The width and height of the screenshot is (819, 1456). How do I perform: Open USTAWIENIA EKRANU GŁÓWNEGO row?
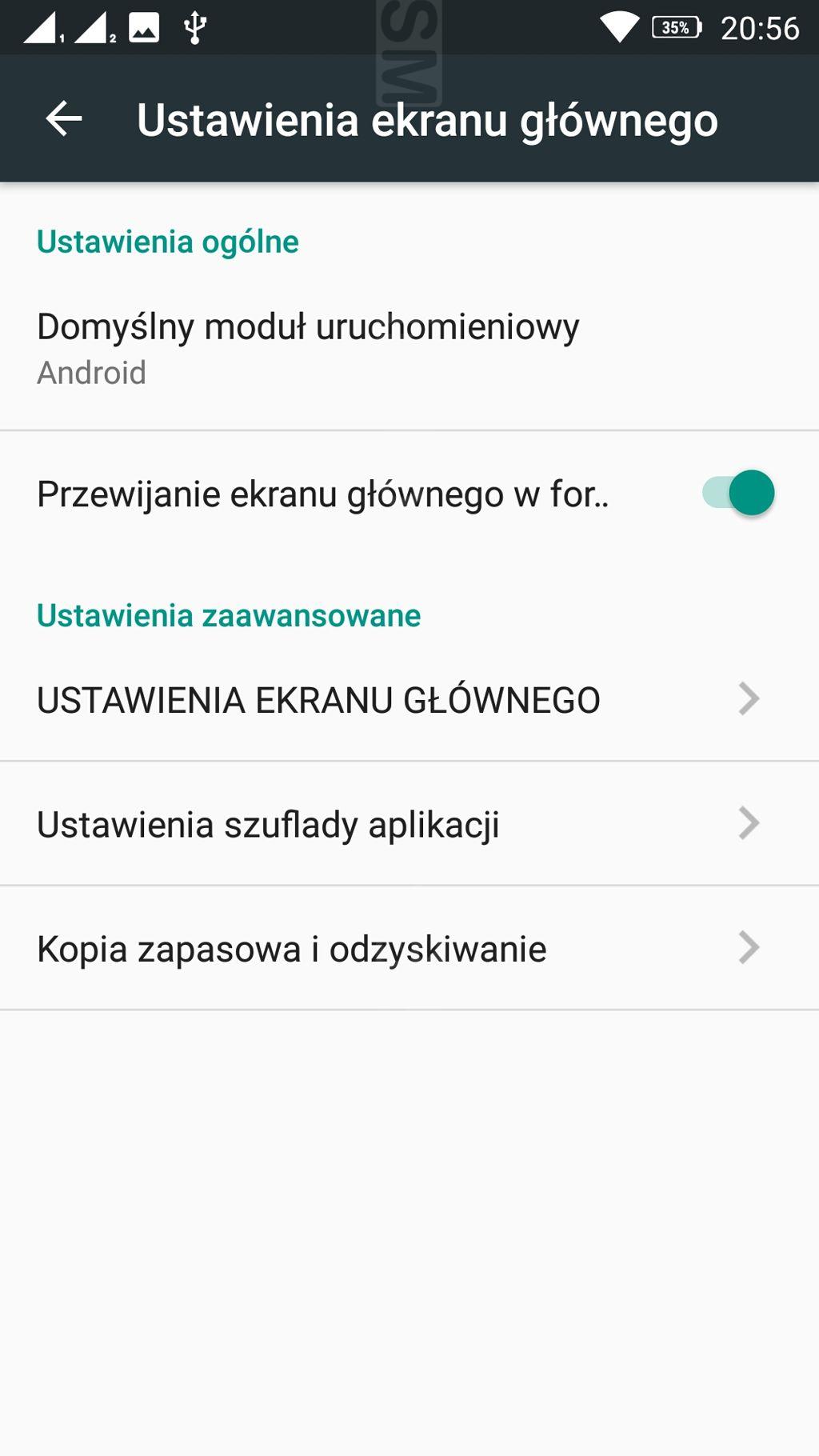pyautogui.click(x=409, y=699)
